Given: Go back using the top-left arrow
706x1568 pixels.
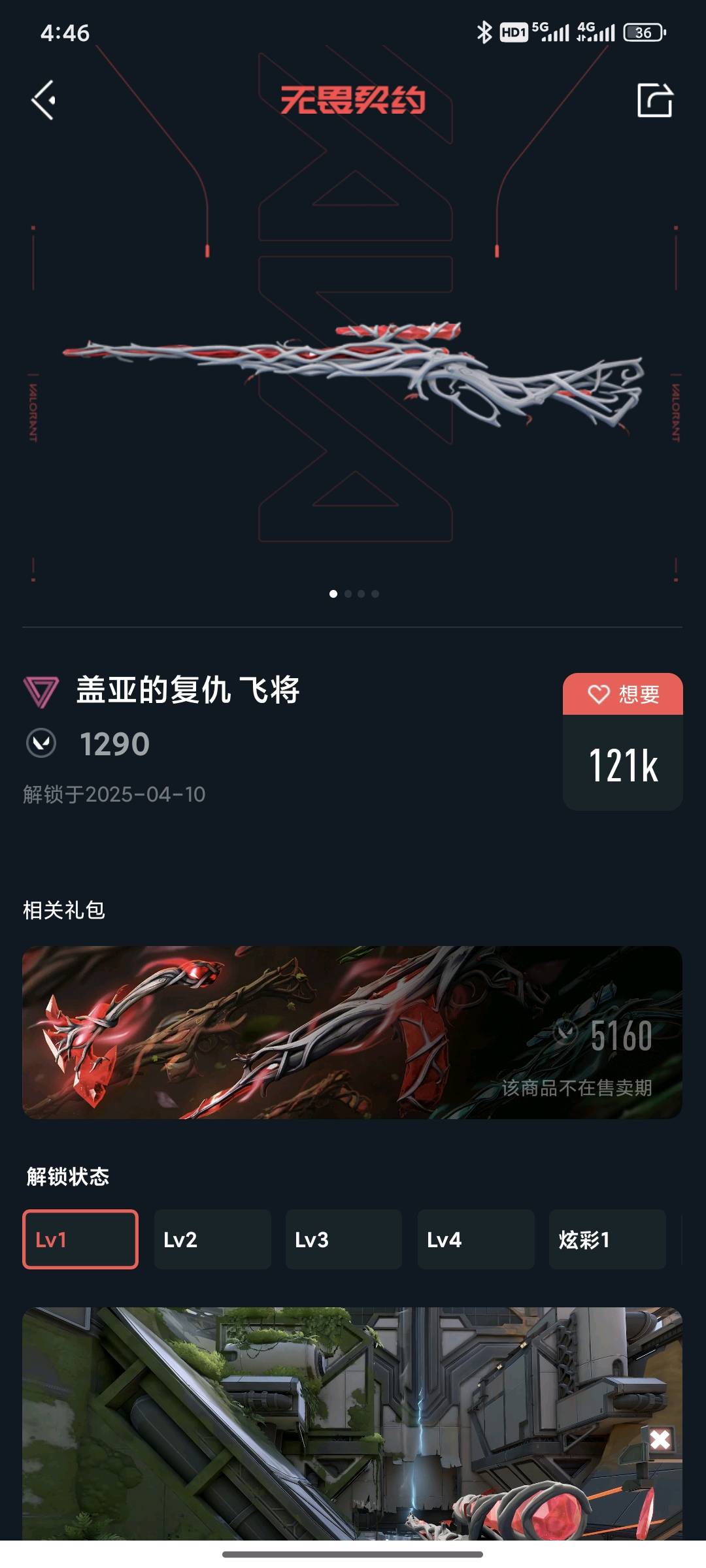Looking at the screenshot, I should click(44, 100).
